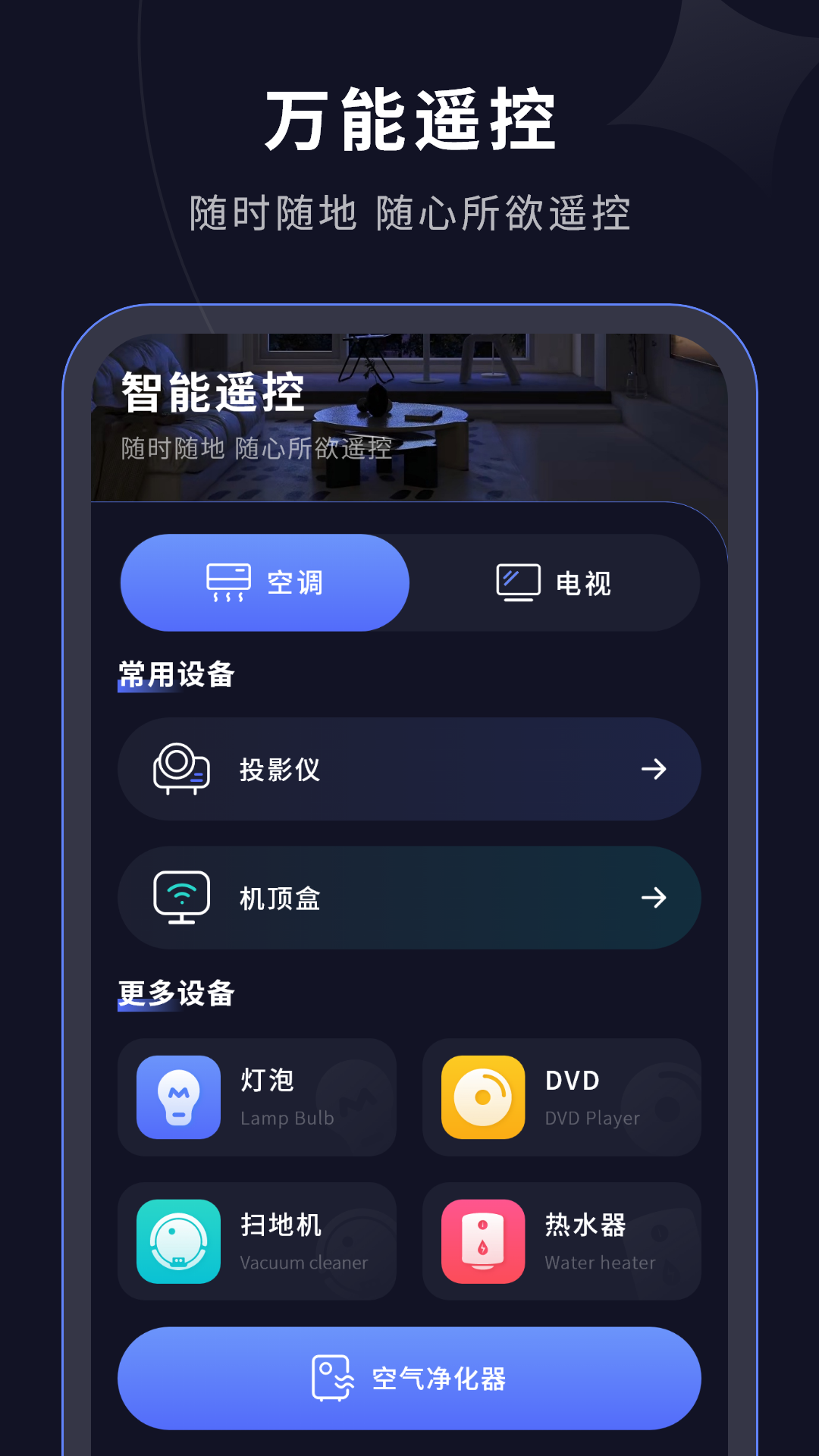Click the set-top box icon for 机顶盒
Image resolution: width=819 pixels, height=1456 pixels.
(x=182, y=898)
